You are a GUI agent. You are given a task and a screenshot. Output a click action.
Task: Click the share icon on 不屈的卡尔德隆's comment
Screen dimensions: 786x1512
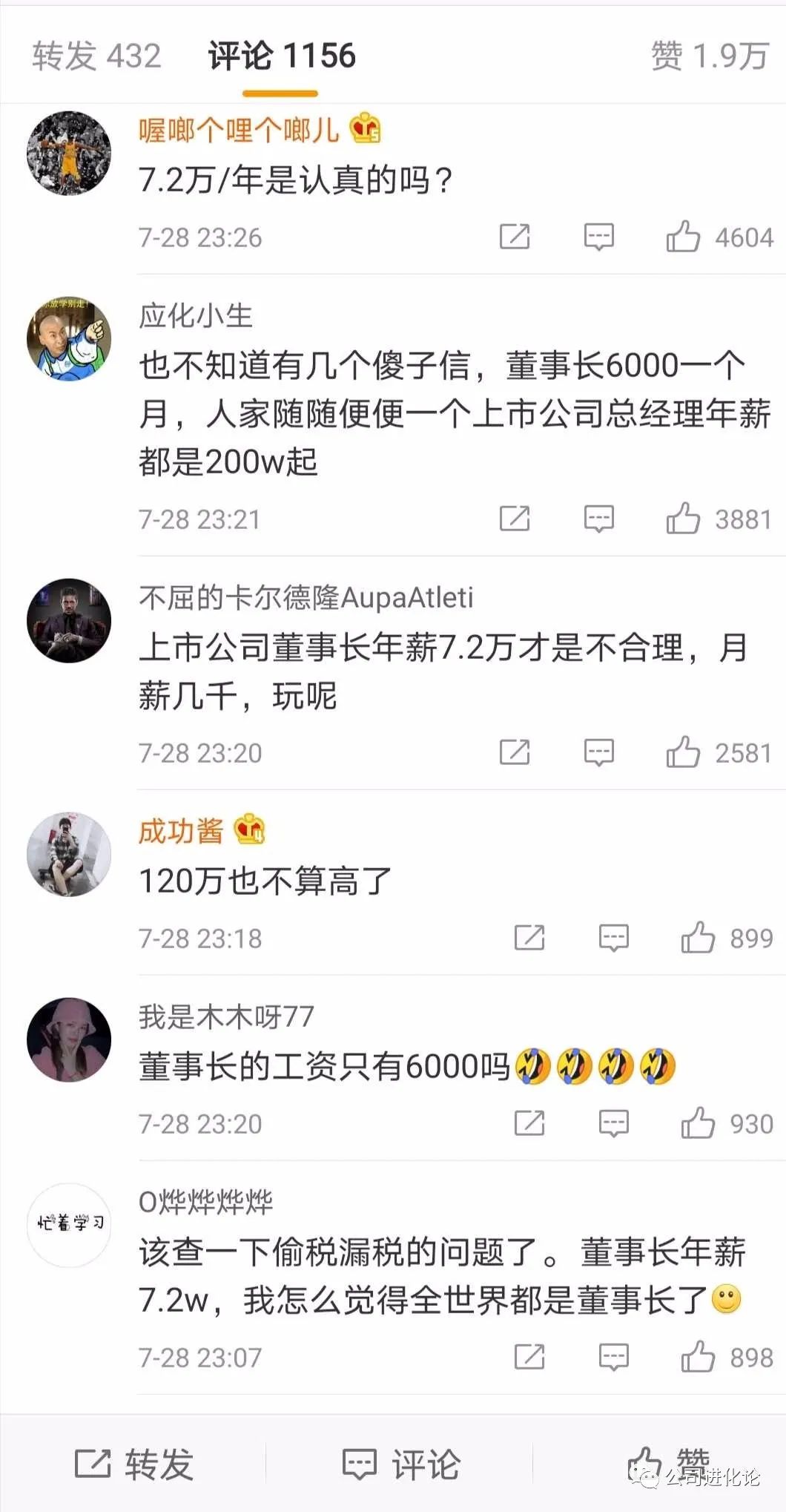516,752
